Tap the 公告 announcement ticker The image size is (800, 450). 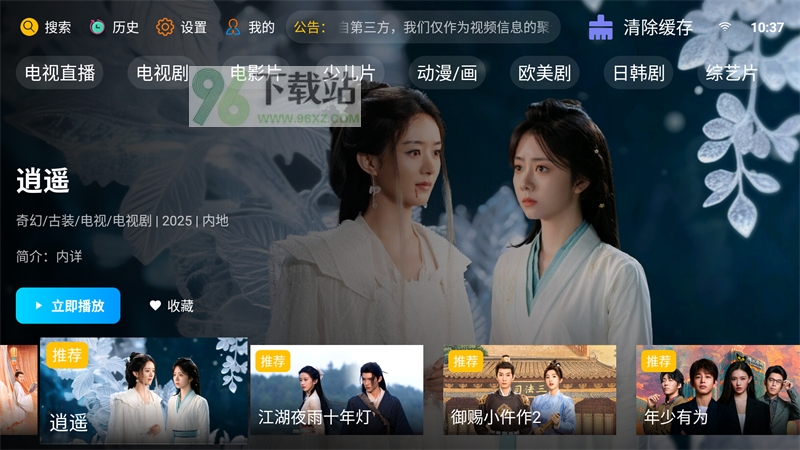coord(422,27)
